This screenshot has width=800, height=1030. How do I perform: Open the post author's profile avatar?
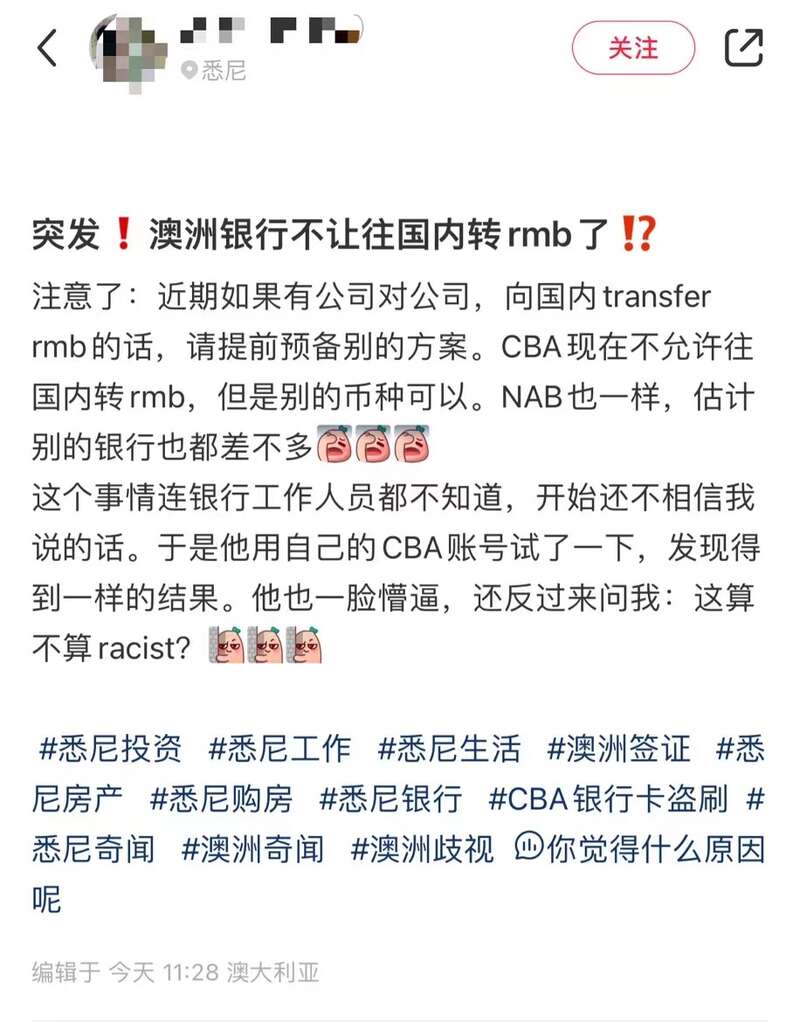127,47
